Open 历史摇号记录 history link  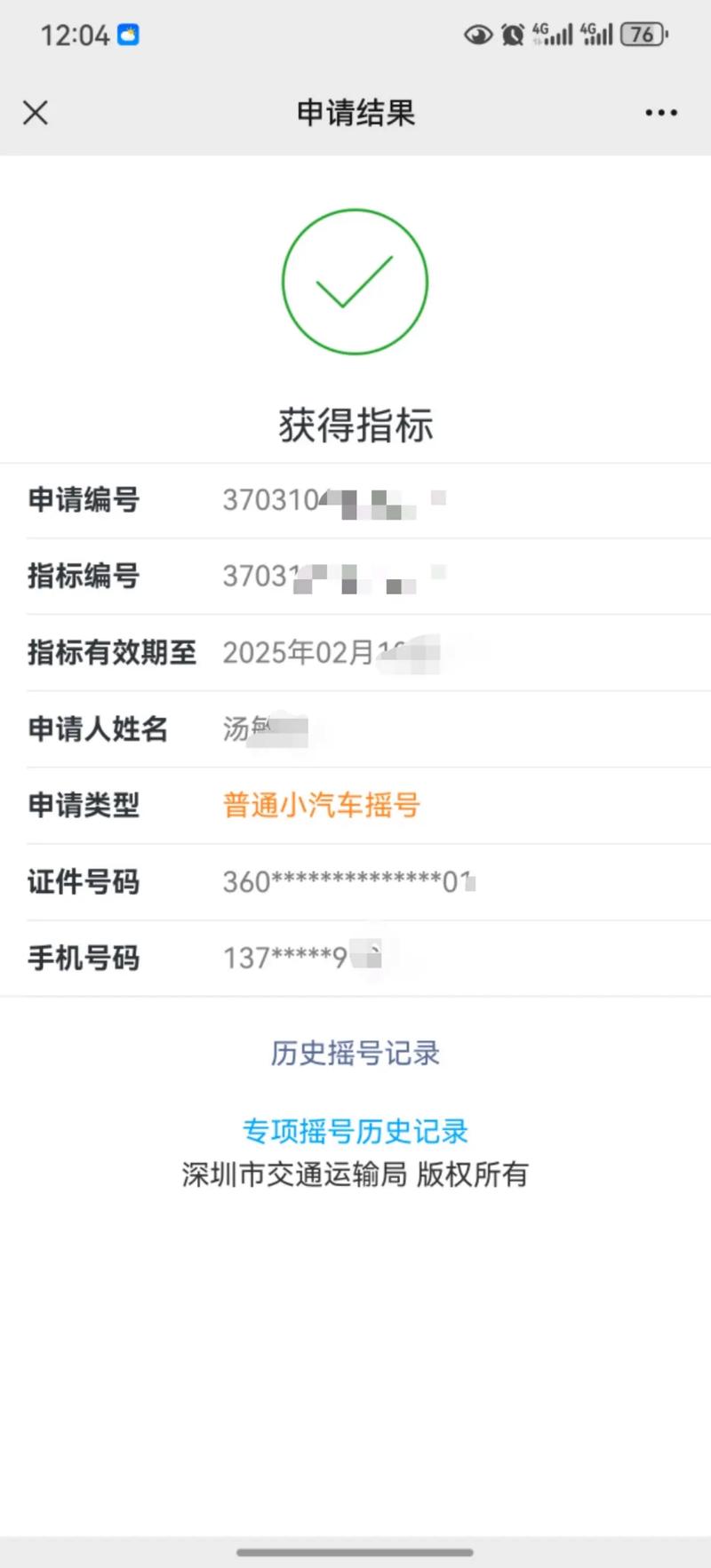coord(355,1054)
